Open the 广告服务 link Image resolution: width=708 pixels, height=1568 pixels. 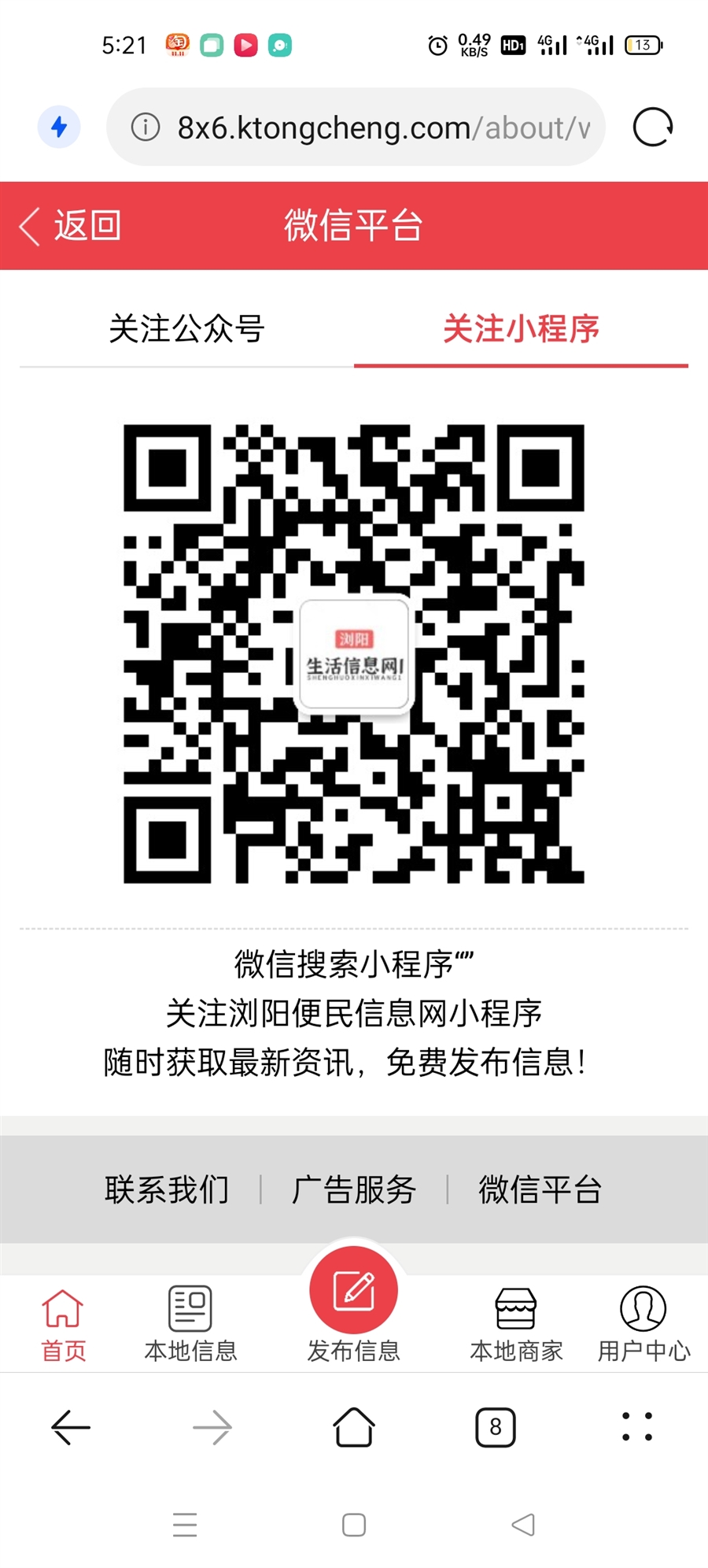coord(354,1189)
